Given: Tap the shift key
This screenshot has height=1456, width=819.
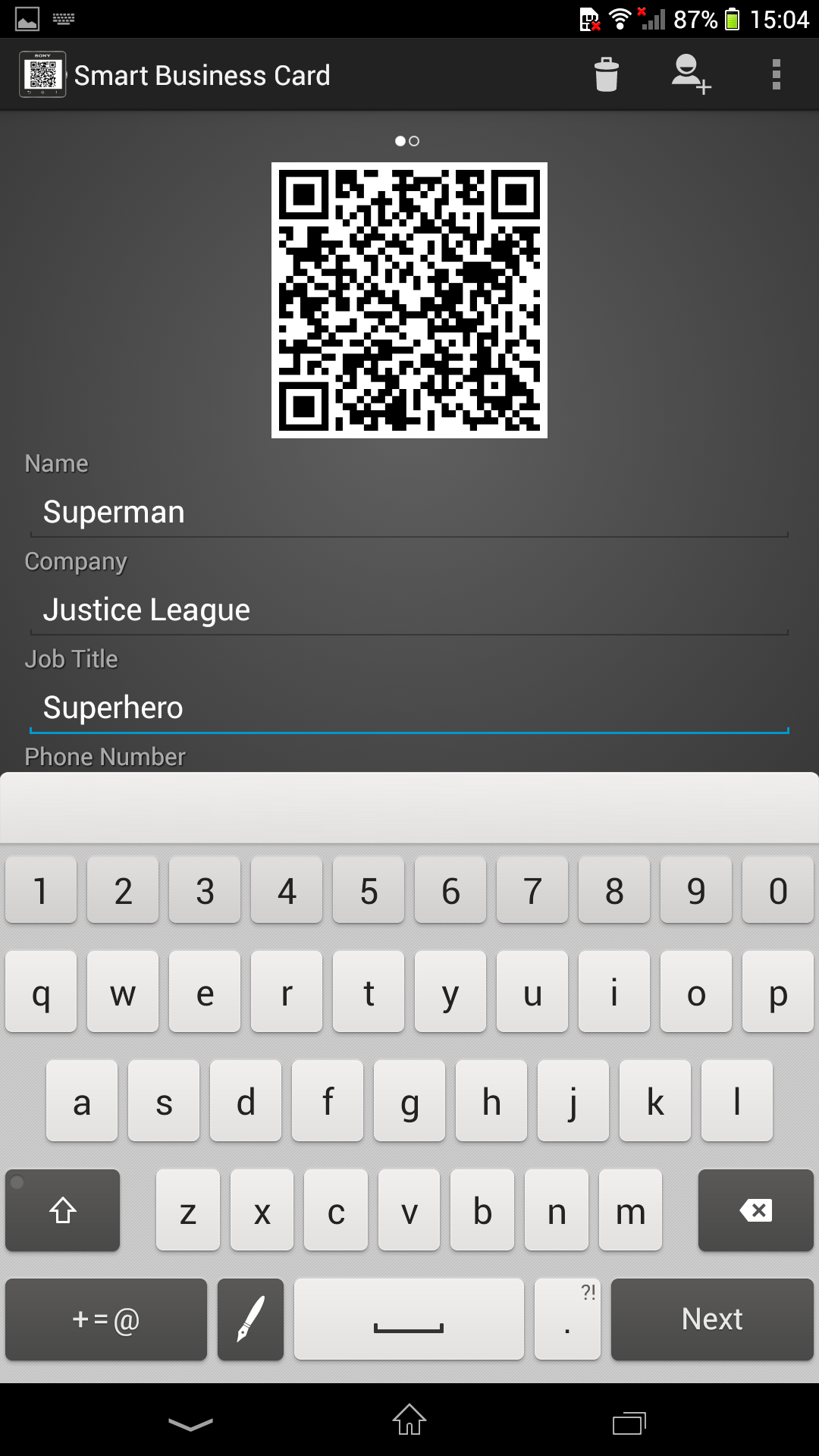Looking at the screenshot, I should 63,1210.
